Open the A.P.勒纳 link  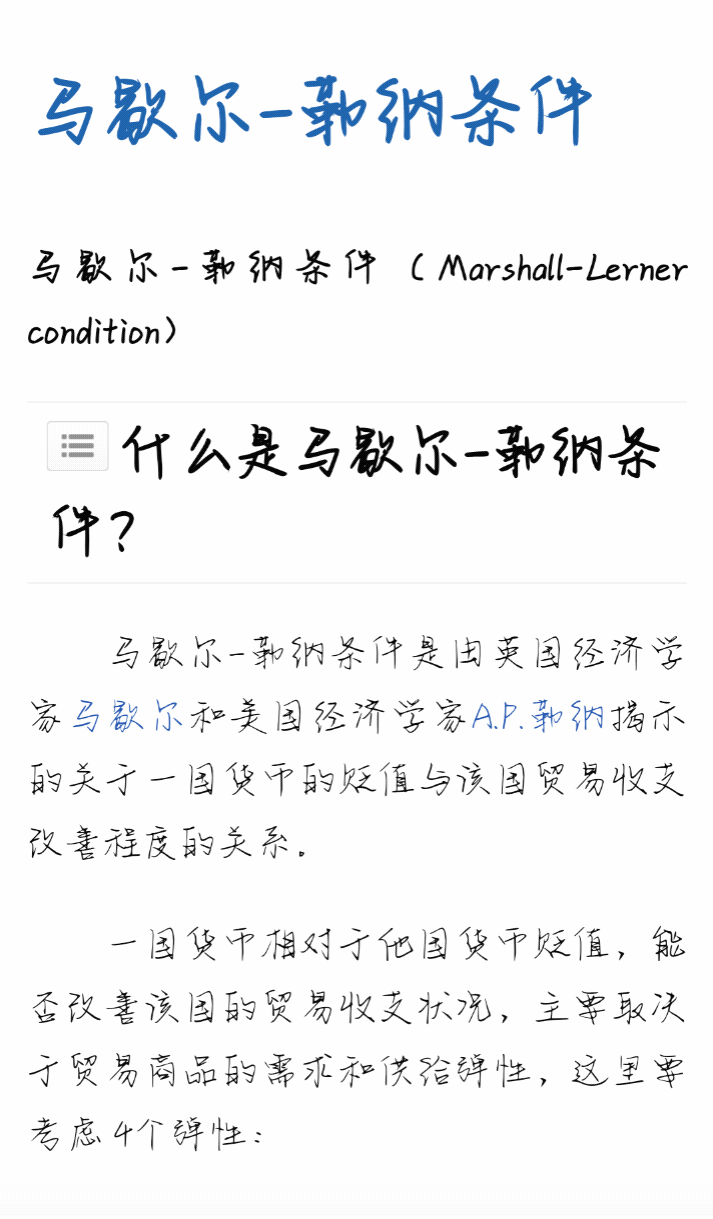[538, 717]
